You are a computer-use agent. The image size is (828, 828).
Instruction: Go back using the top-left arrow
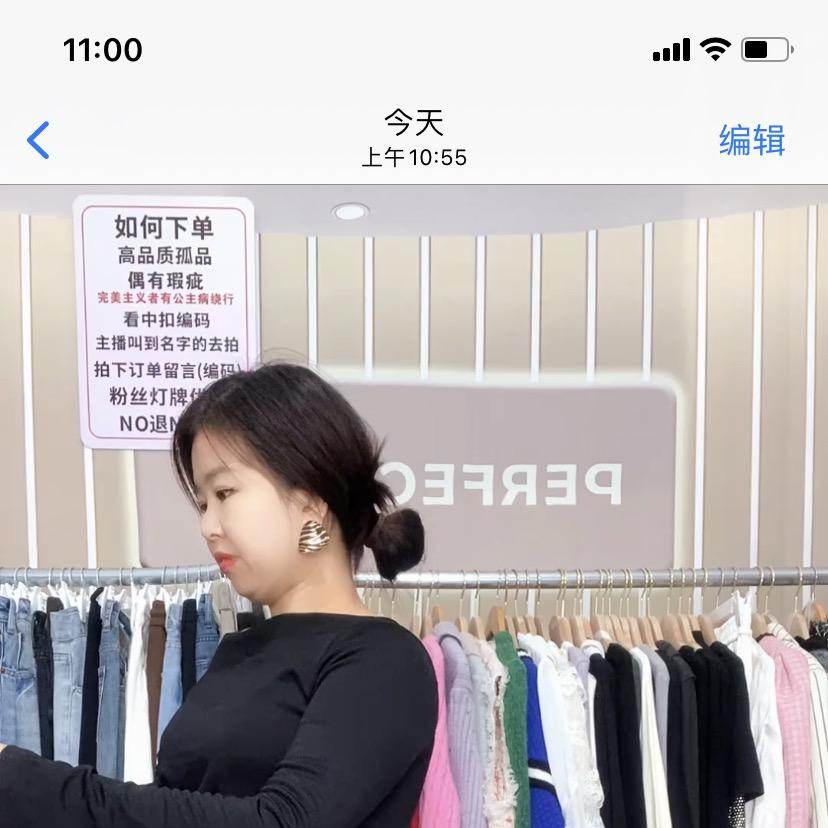[38, 141]
